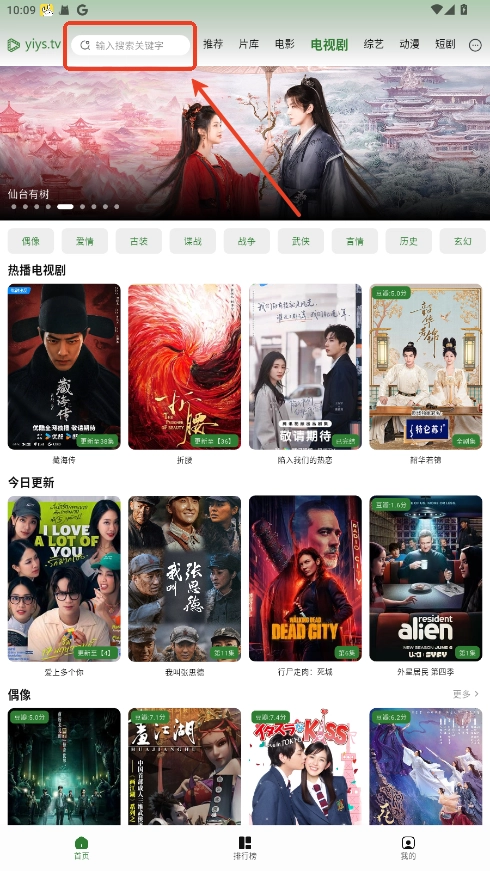Tap 更多 next to 偶像 section
This screenshot has width=490, height=871.
(x=466, y=694)
